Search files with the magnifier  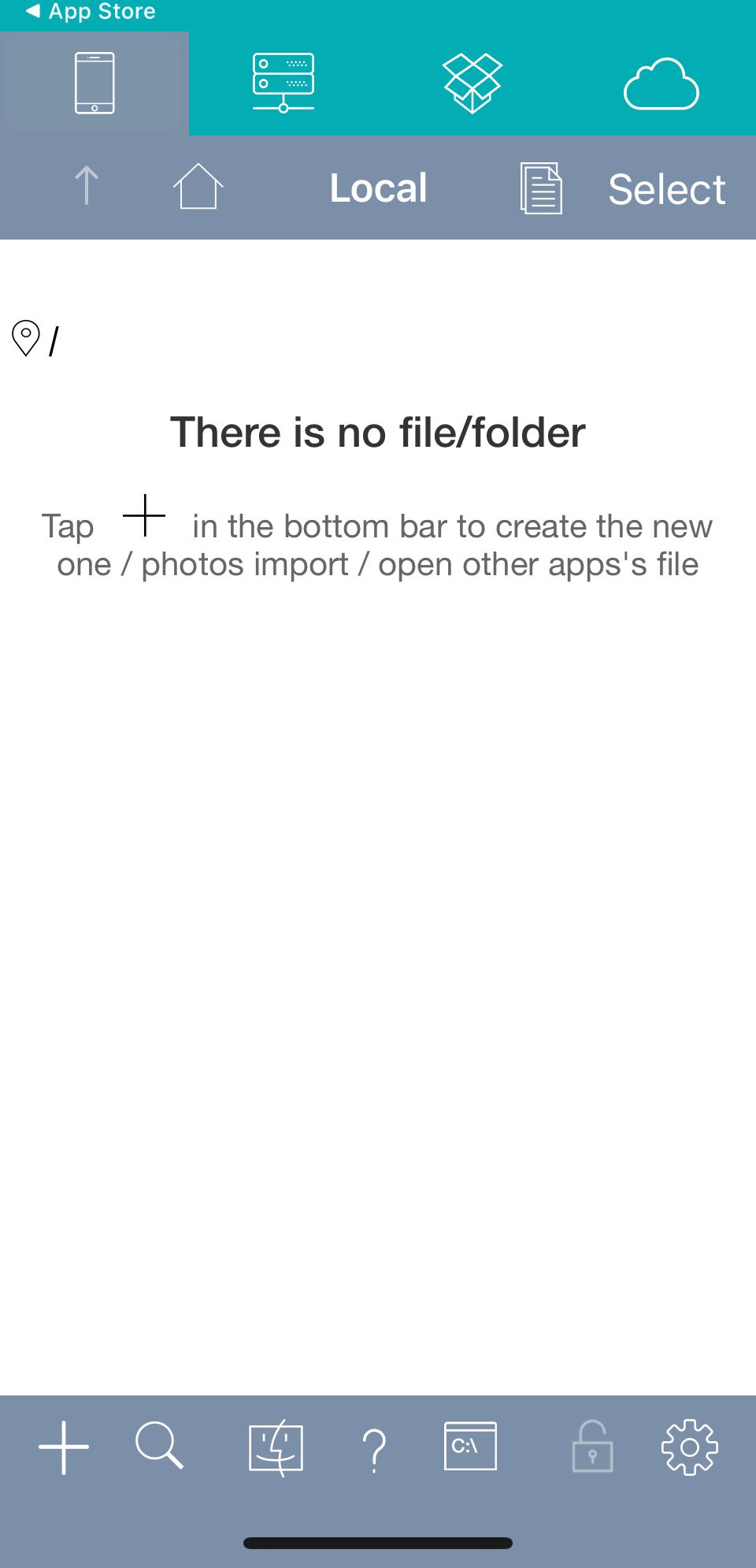pos(160,1446)
